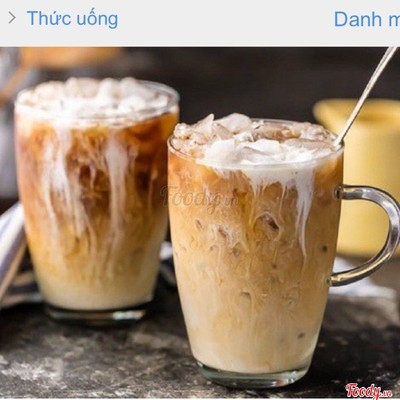Open the Thức uống breadcrumb link
400x400 pixels.
tap(72, 19)
